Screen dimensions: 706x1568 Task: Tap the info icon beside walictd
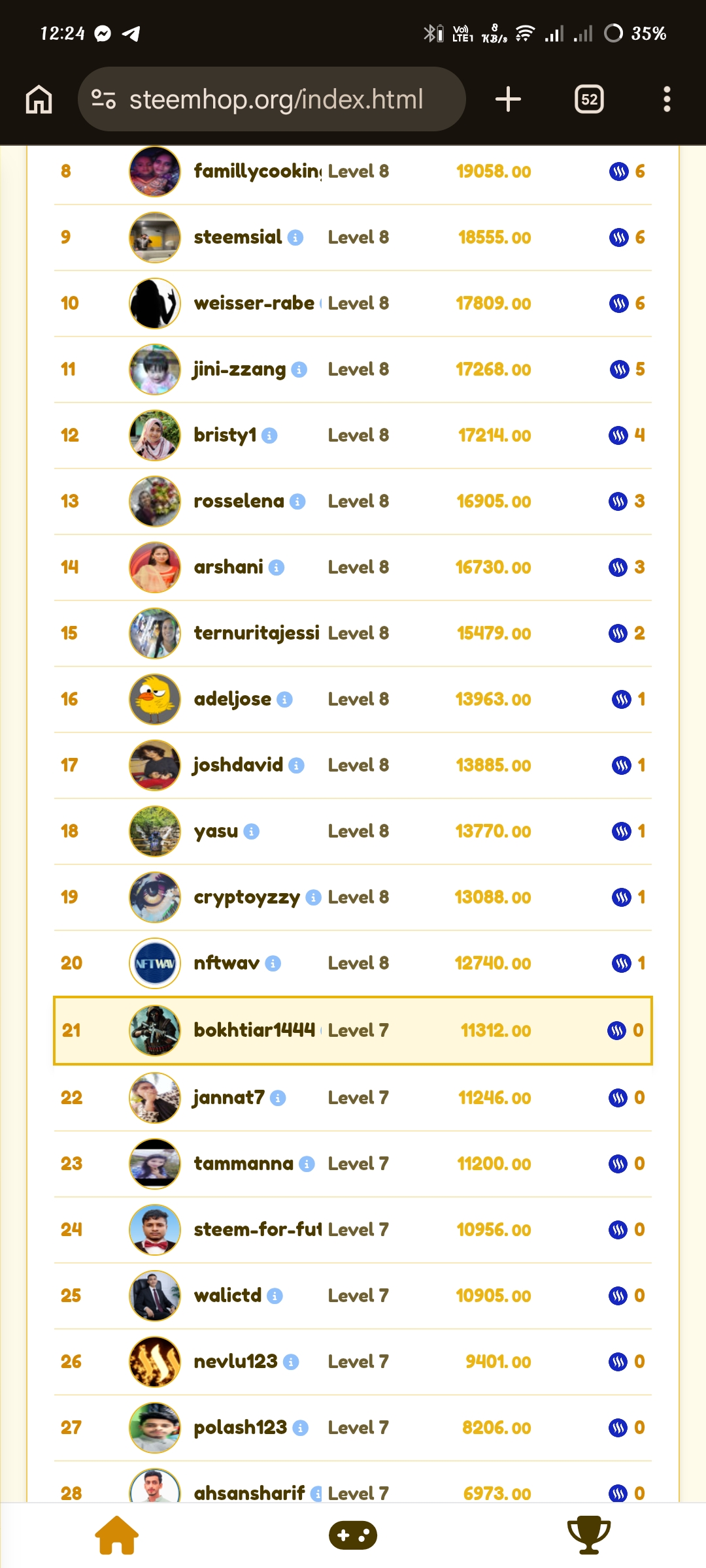coord(275,1296)
